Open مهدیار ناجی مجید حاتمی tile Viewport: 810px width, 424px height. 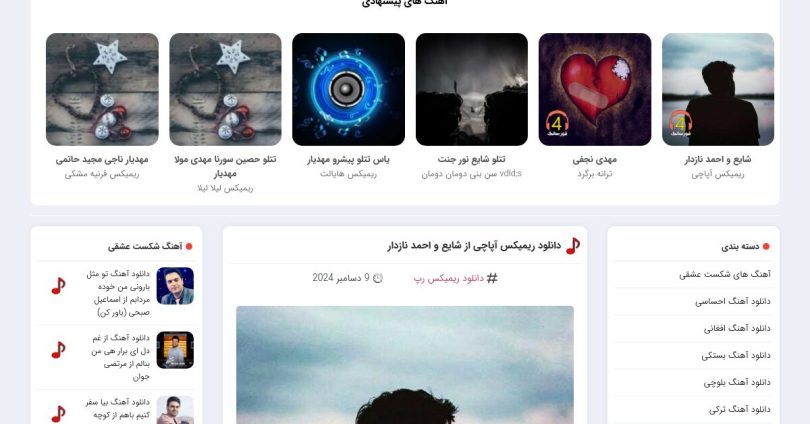(x=102, y=90)
